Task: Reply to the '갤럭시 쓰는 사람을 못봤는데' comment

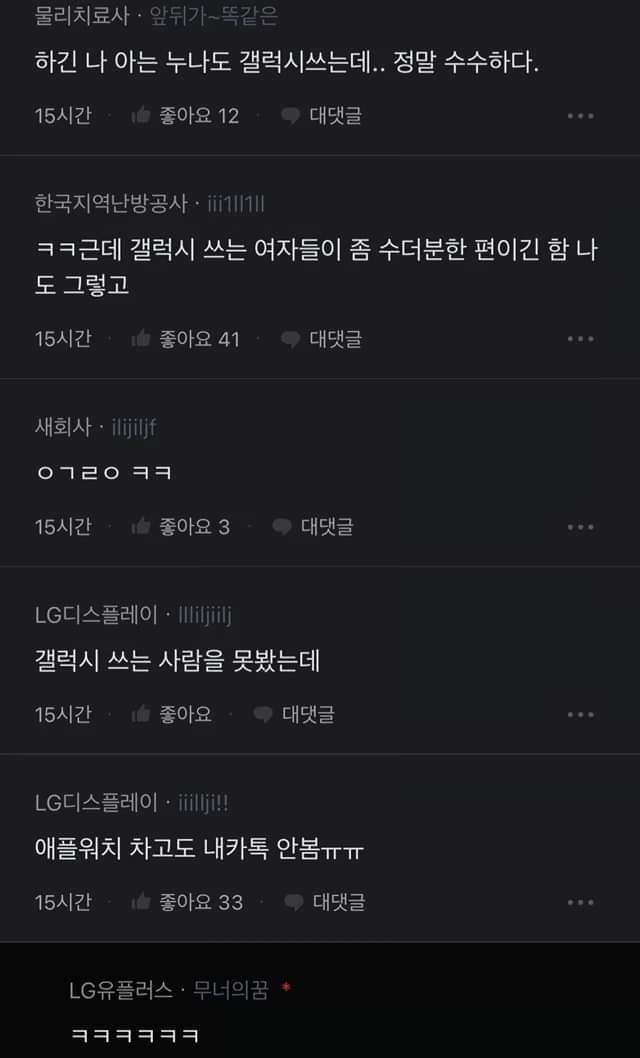Action: pos(293,714)
